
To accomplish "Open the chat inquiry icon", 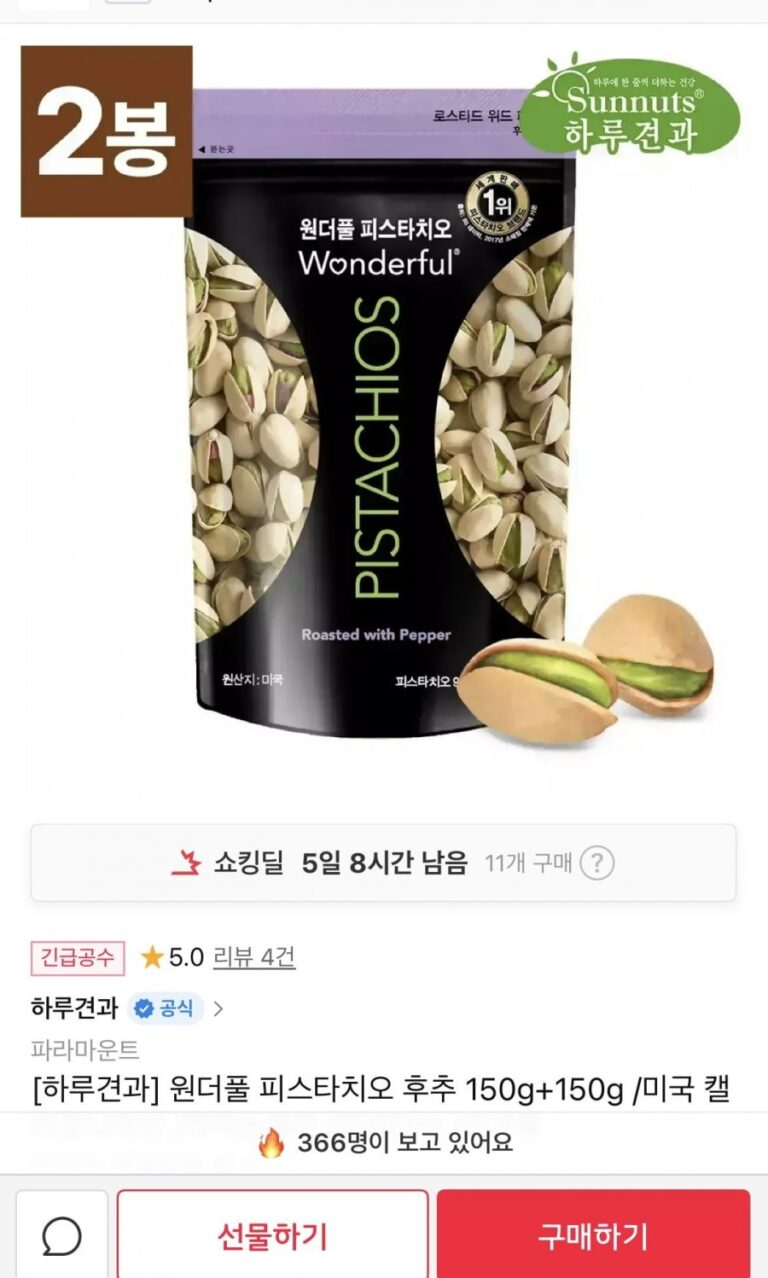I will pos(62,1237).
